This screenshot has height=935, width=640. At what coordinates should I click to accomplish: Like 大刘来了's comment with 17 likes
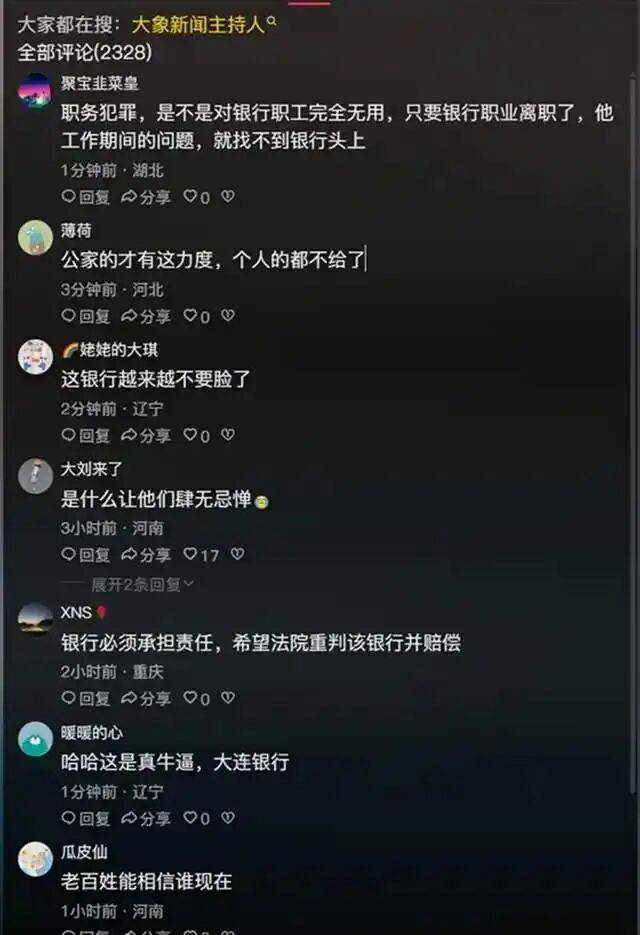(200, 554)
